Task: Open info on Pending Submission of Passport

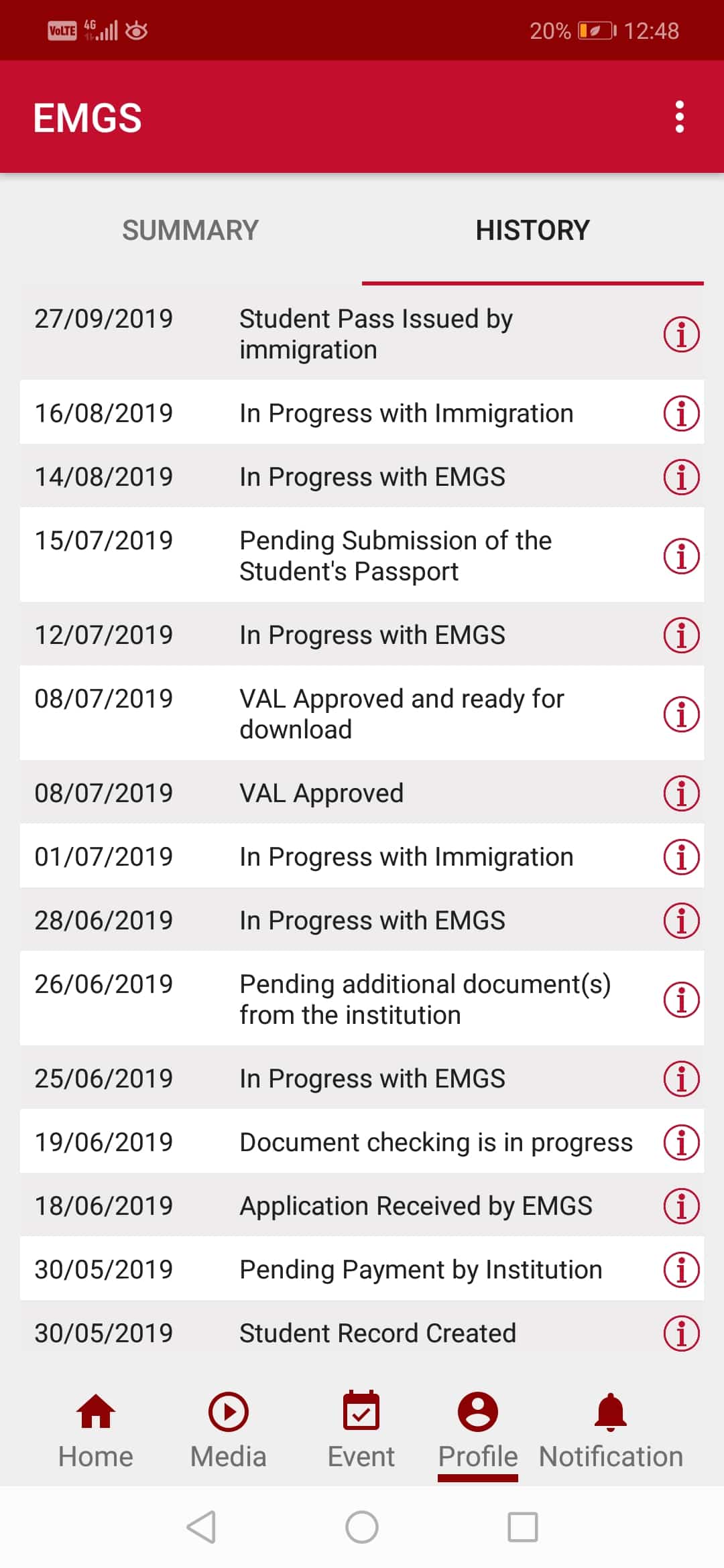Action: click(681, 556)
